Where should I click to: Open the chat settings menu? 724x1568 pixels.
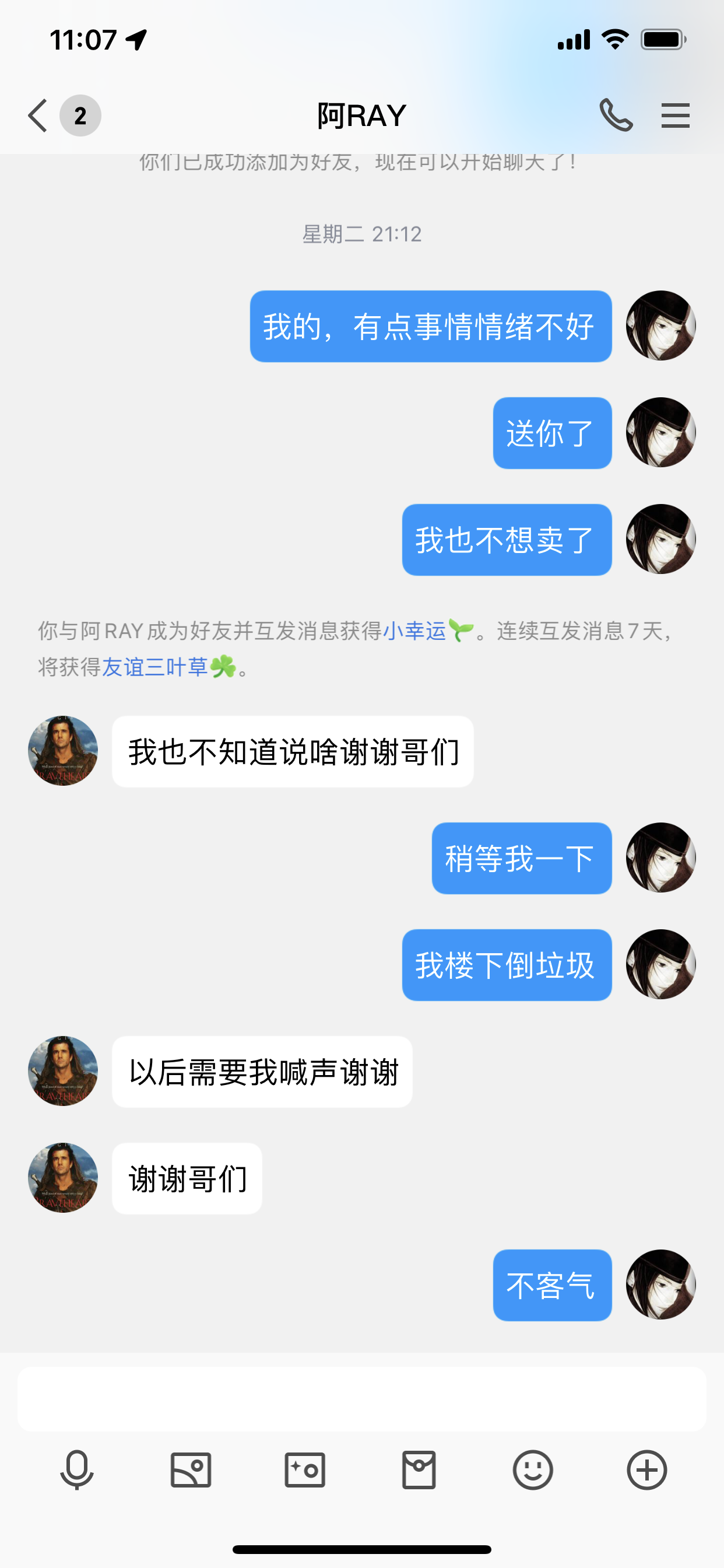pos(676,115)
